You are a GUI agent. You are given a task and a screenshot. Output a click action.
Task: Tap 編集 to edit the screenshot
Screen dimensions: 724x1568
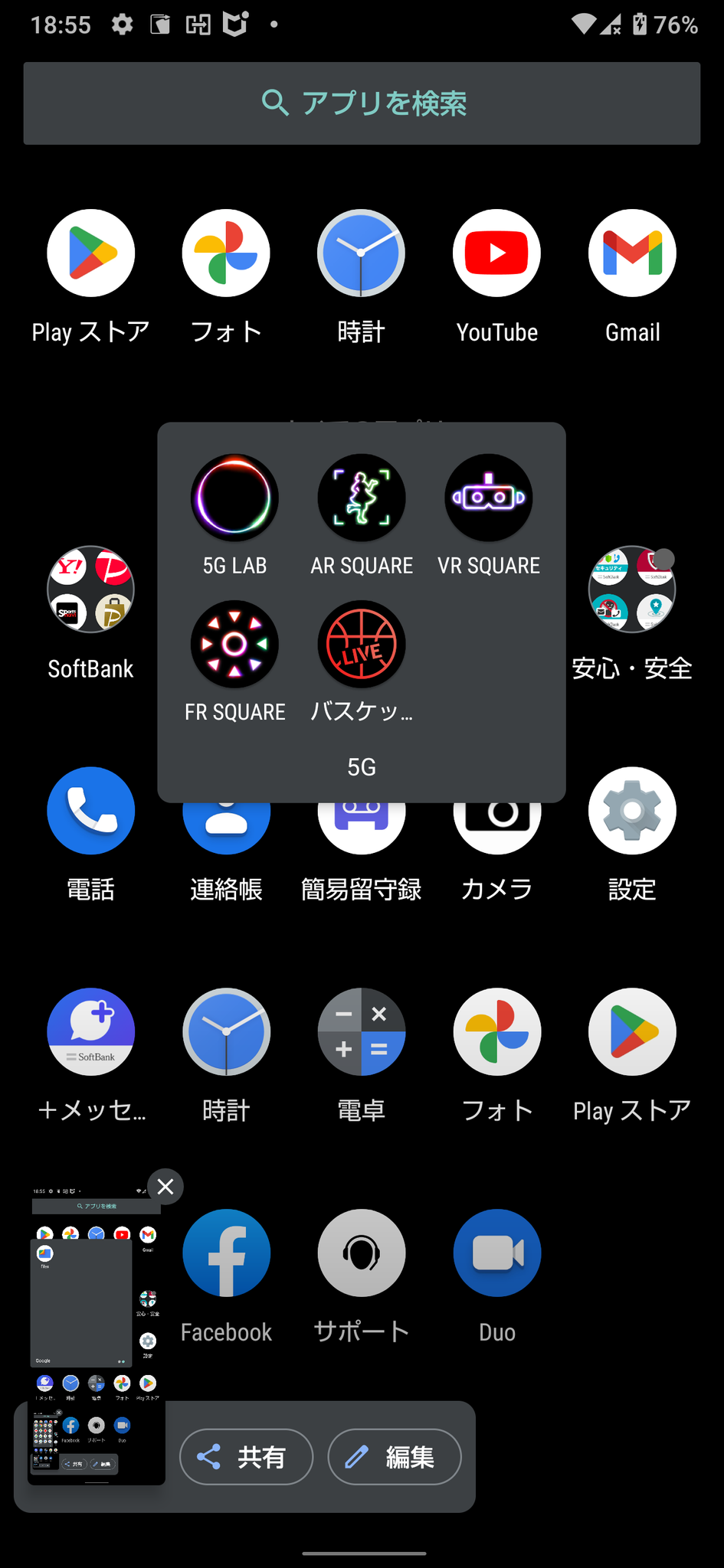394,1457
